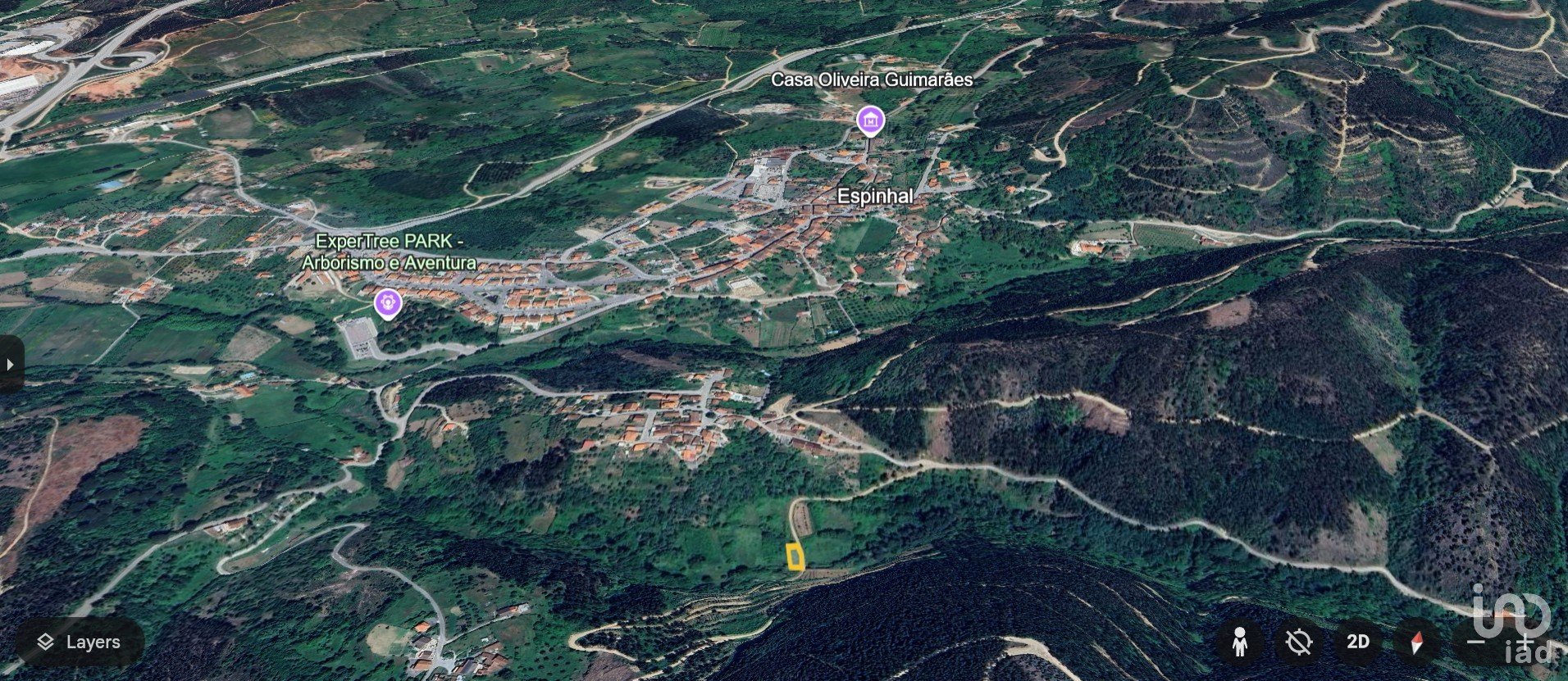Select the ExperTree PARK place pin

coord(387,303)
